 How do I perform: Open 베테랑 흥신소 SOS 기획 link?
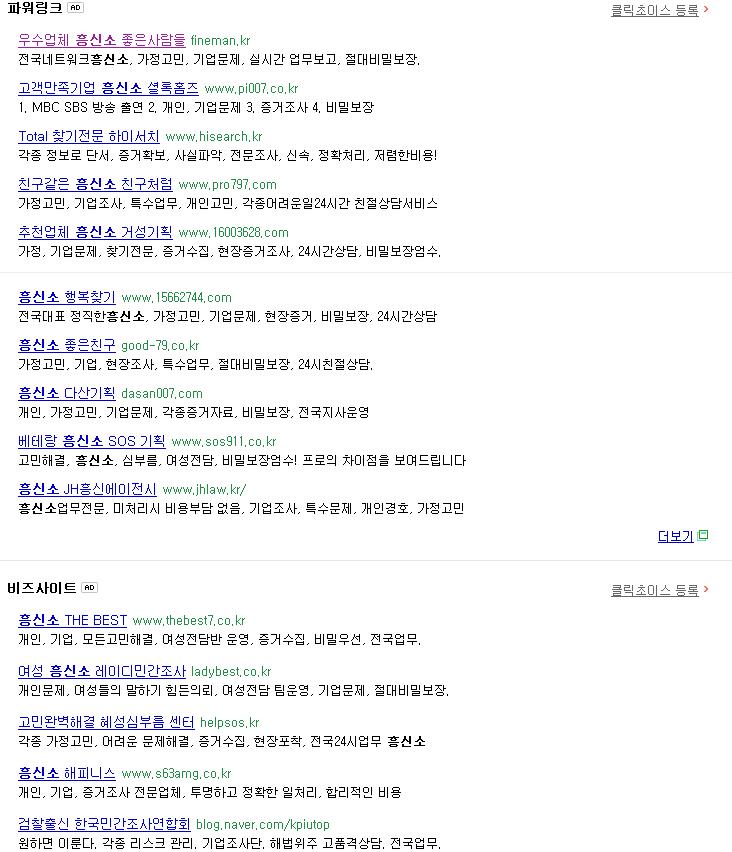coord(91,441)
